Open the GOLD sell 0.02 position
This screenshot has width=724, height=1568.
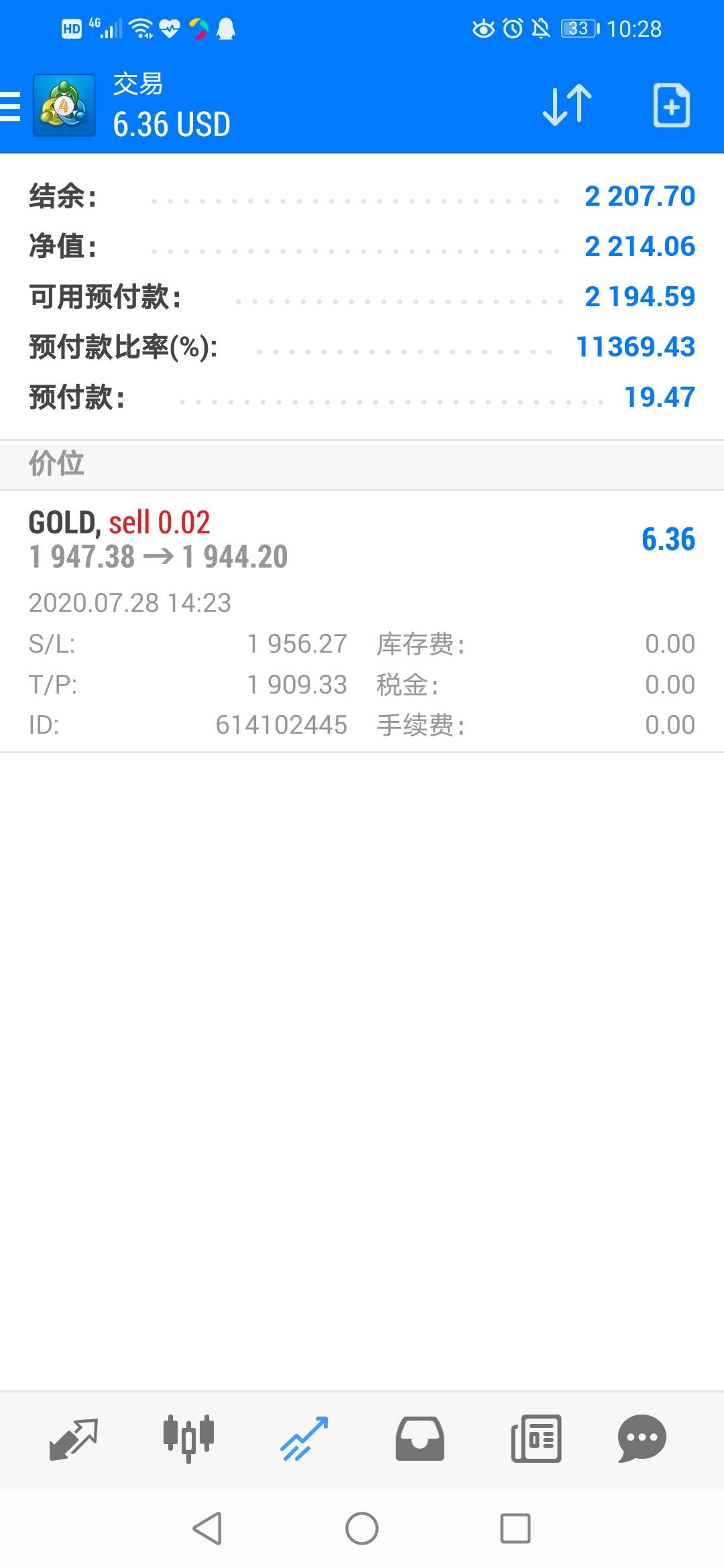[362, 621]
